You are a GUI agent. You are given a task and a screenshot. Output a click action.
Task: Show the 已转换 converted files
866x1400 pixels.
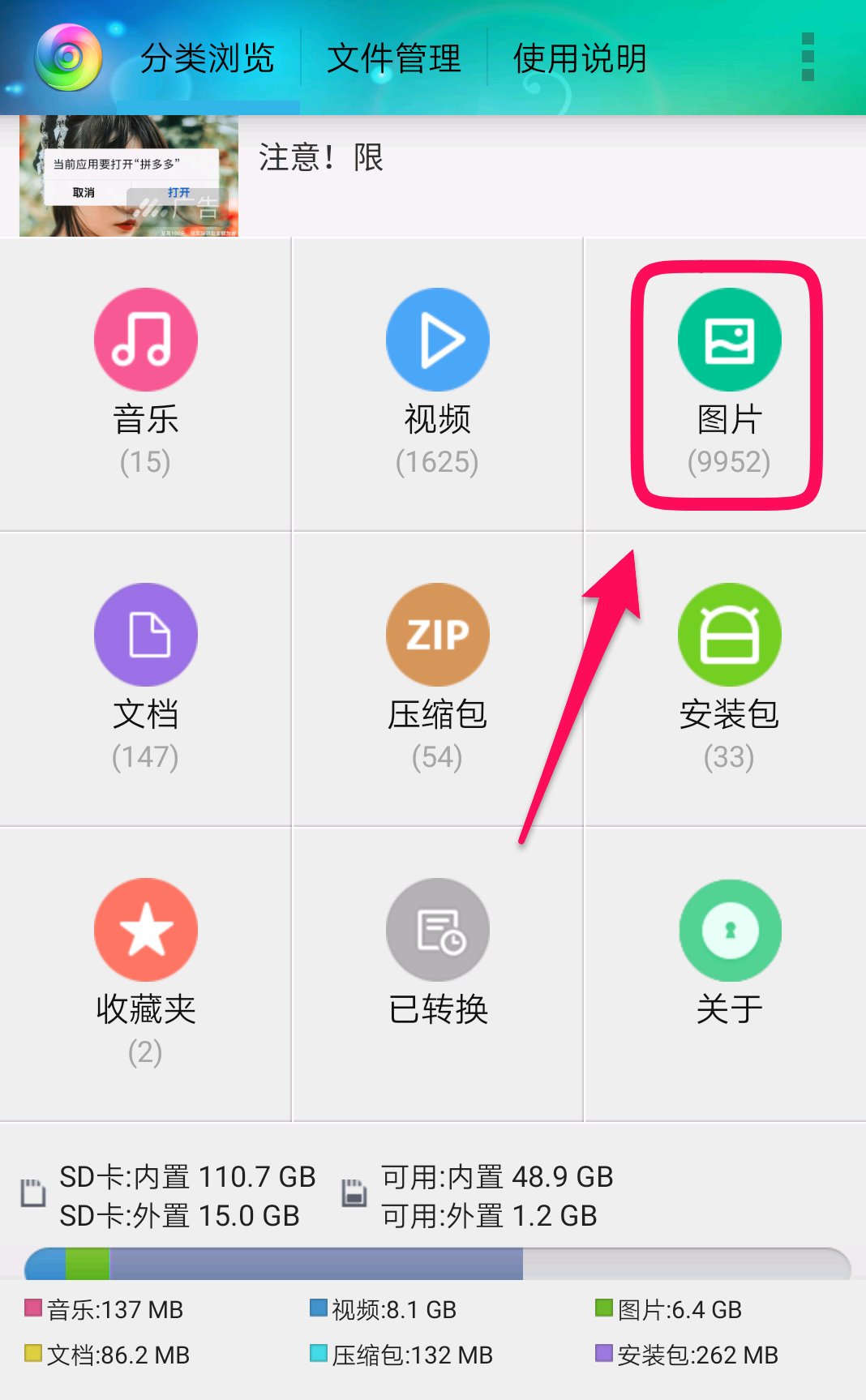coord(438,957)
